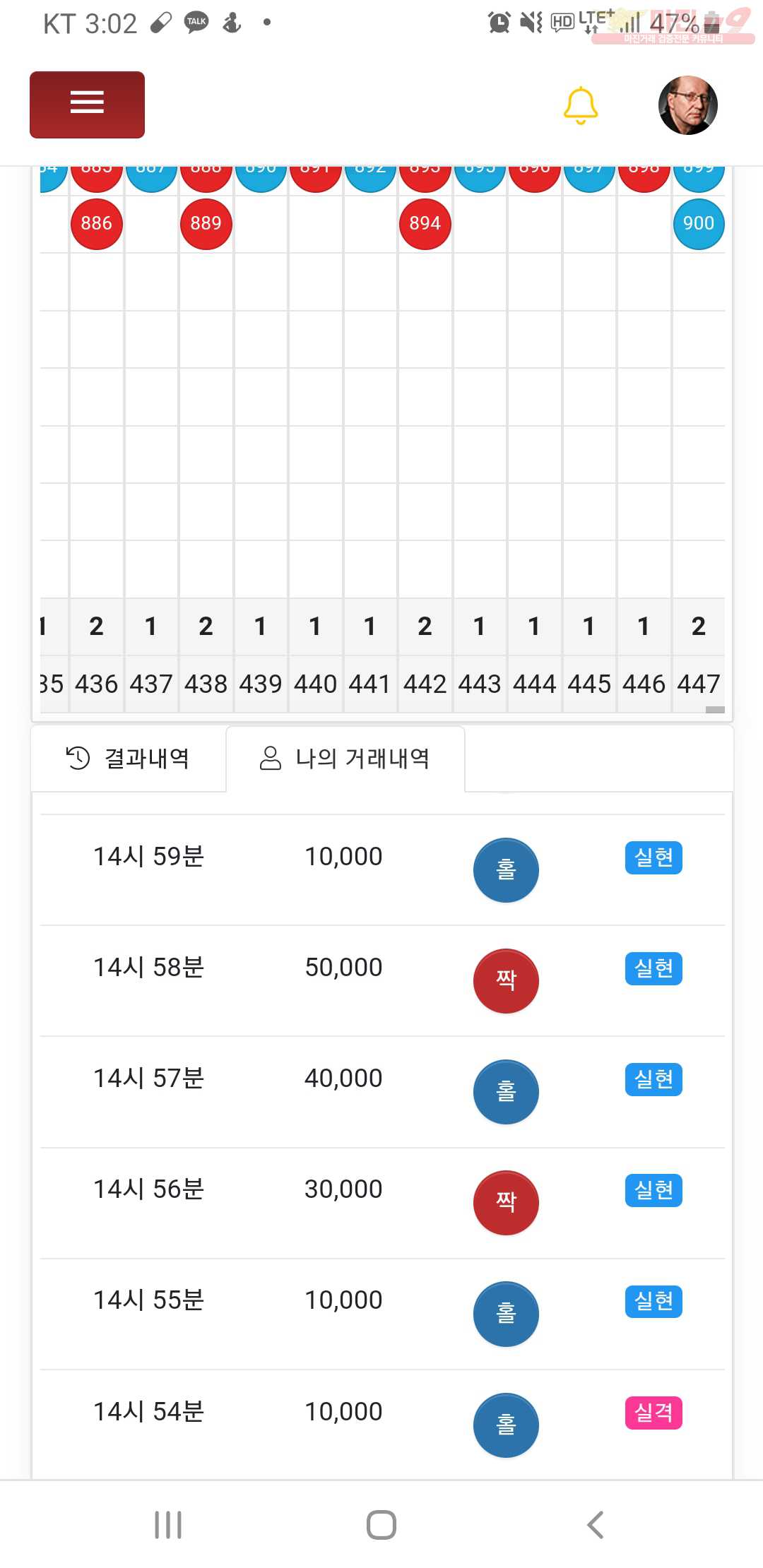Open the notifications bell
The image size is (763, 1568).
pos(581,106)
